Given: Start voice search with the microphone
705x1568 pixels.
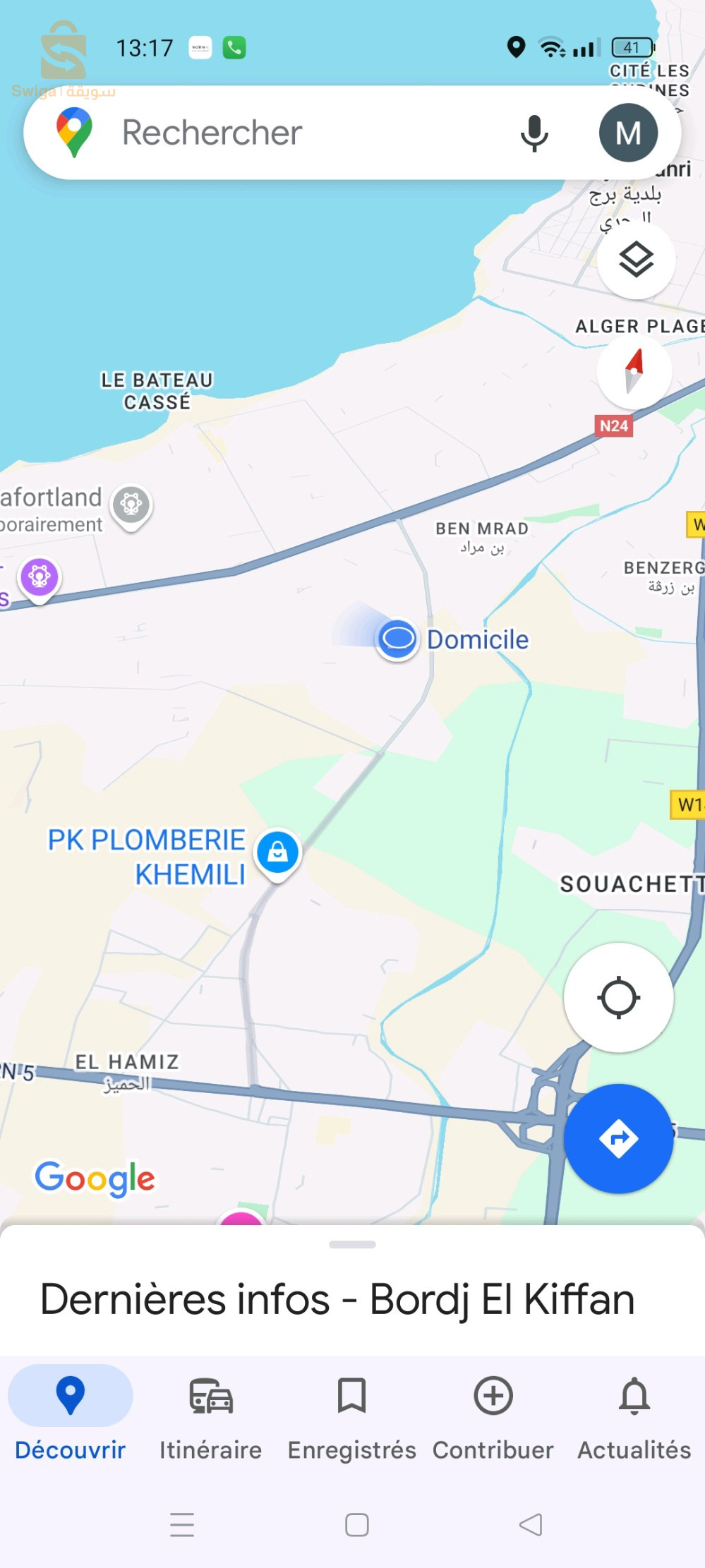Looking at the screenshot, I should tap(534, 133).
